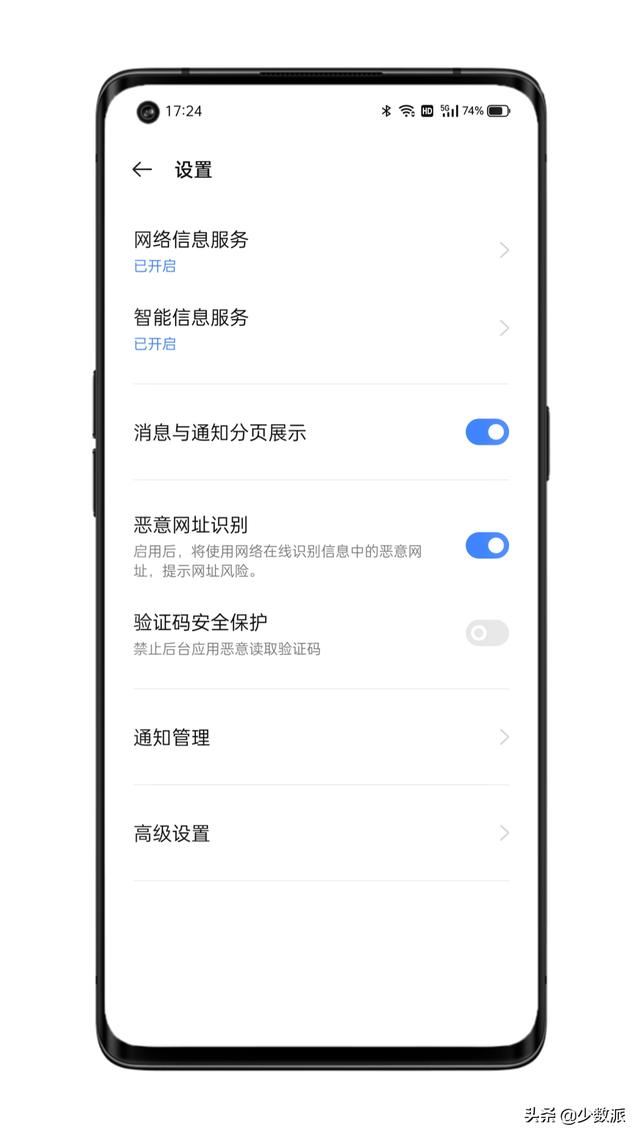Toggle the 验证码安全保护 switch
640x1138 pixels.
[x=487, y=634]
